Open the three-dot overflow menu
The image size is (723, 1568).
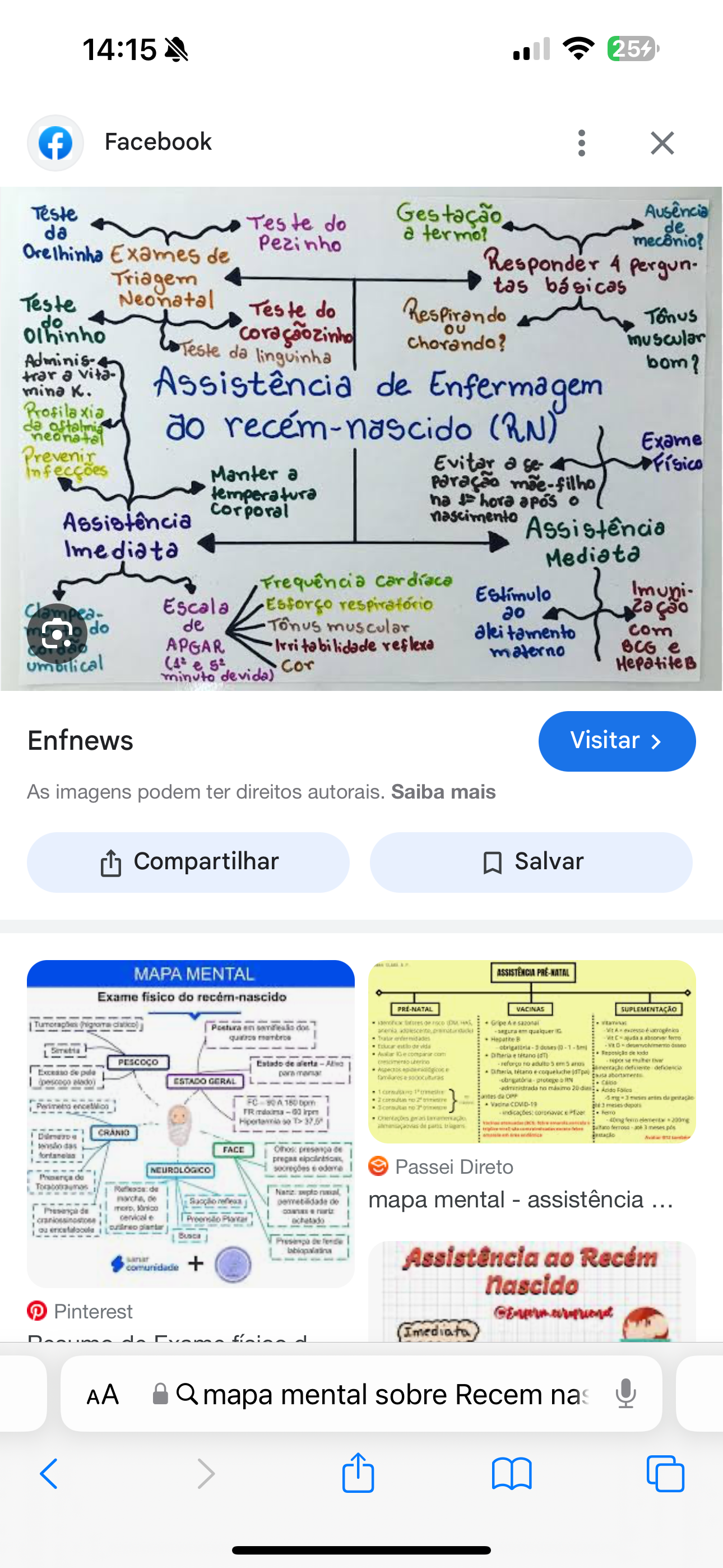[581, 143]
